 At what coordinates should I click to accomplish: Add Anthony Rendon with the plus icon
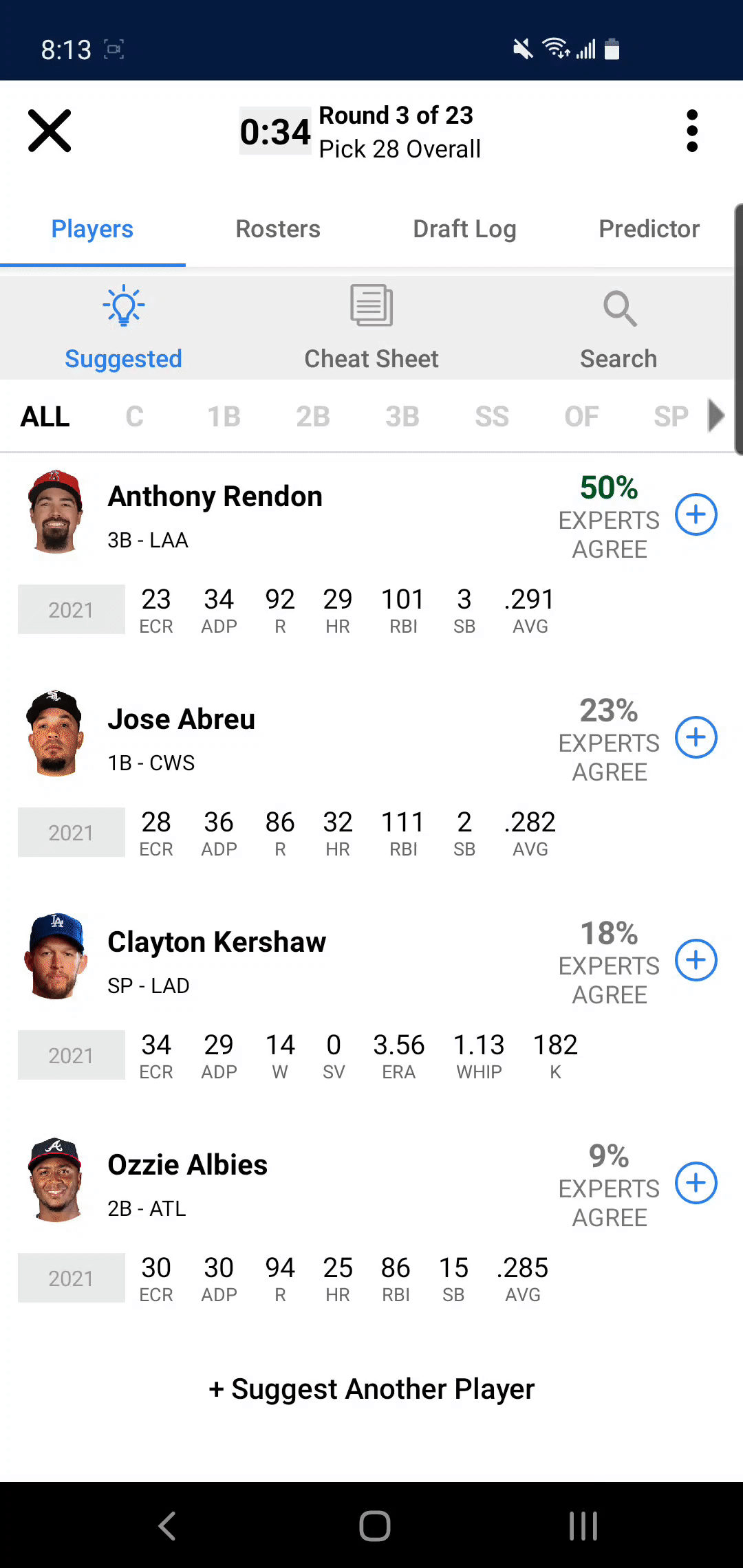click(696, 514)
